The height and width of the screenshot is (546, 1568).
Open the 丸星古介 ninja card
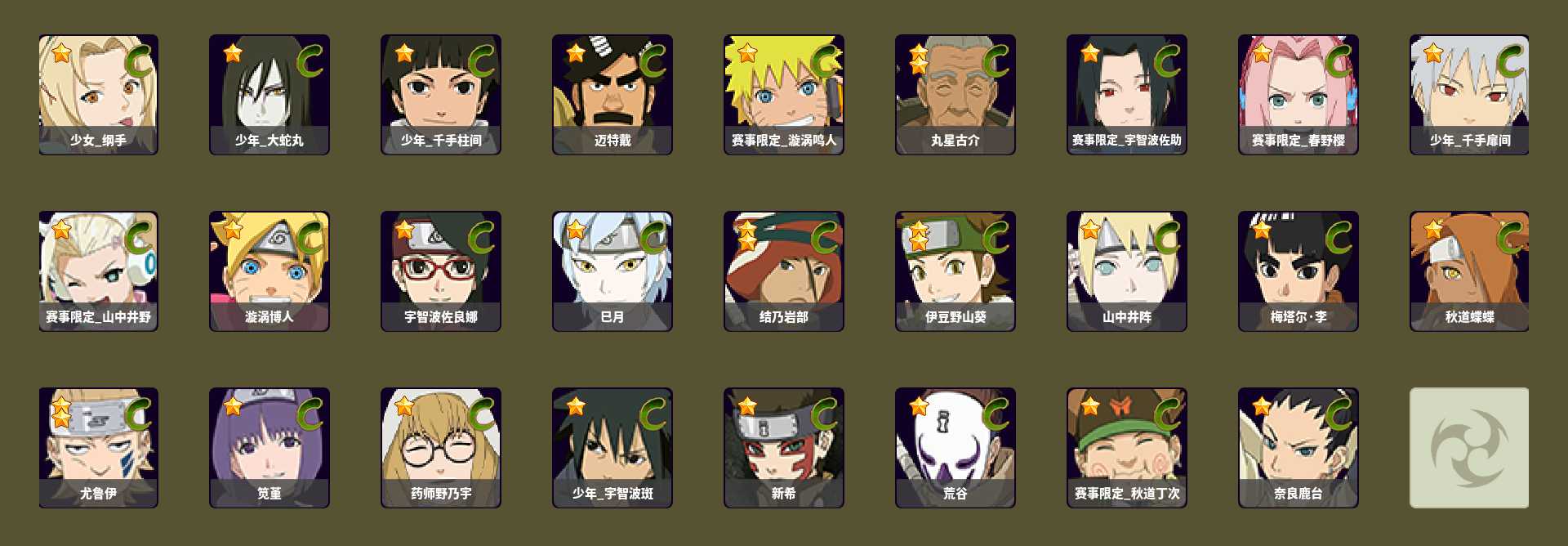[955, 94]
